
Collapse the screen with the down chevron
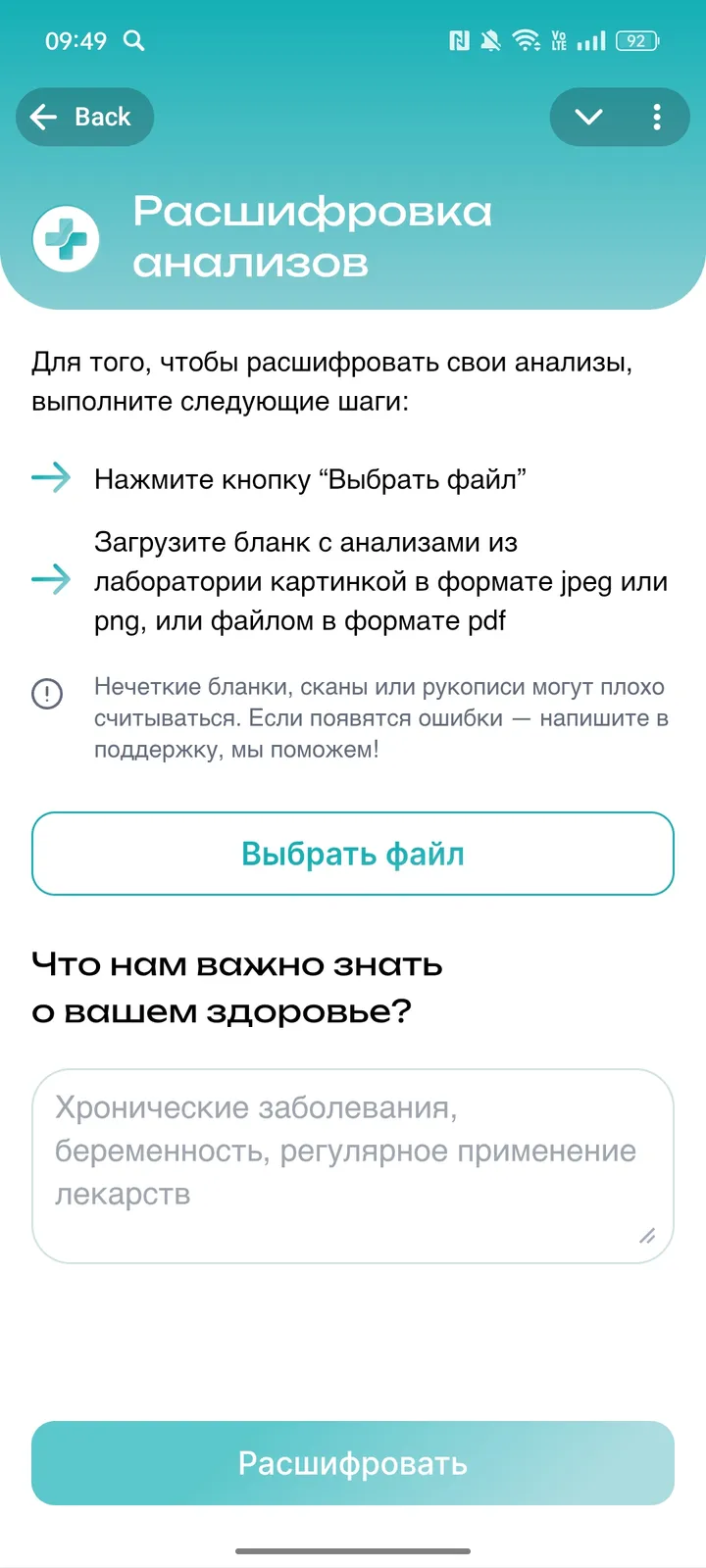tap(587, 117)
